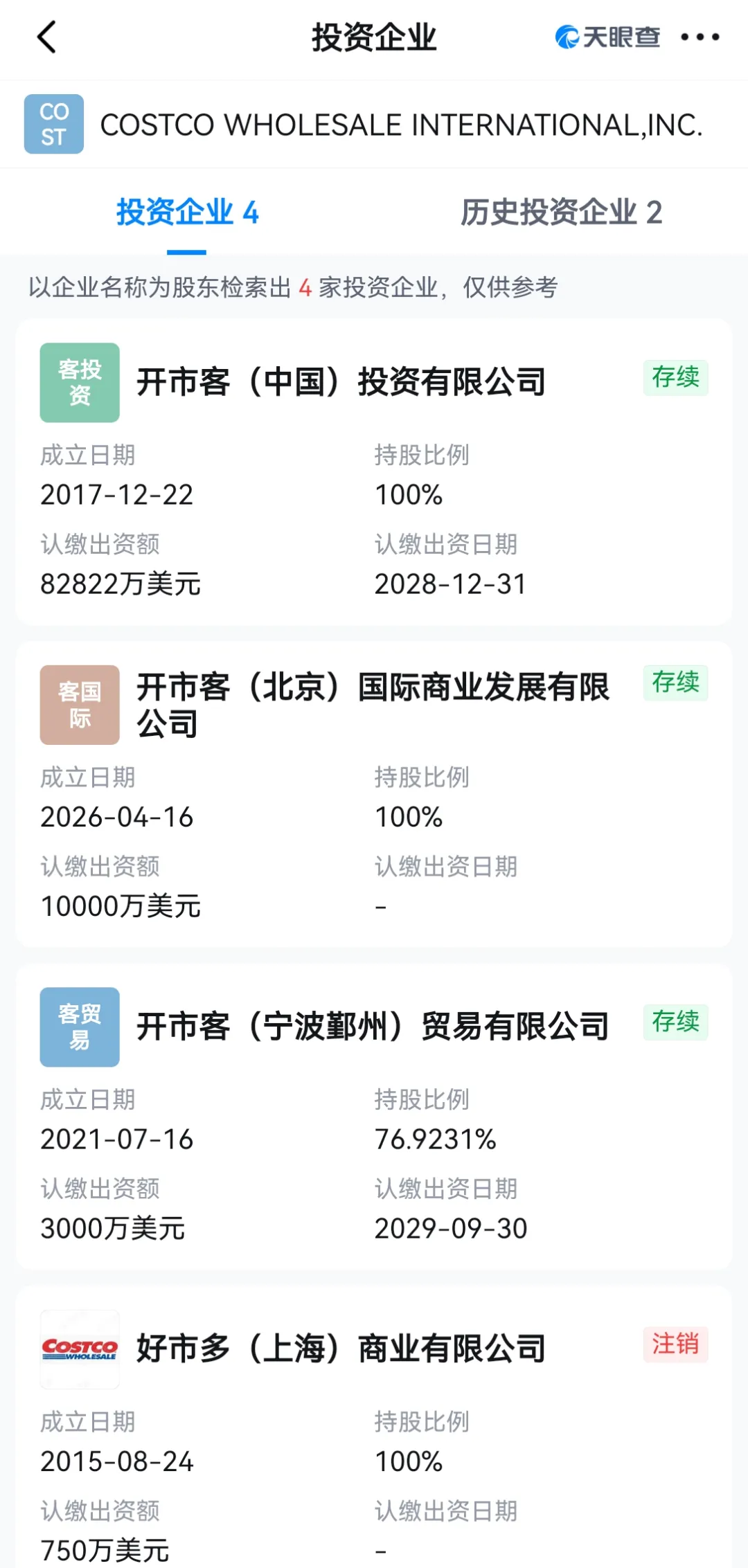
Task: Select the 投资企业 4 tab
Action: tap(187, 213)
